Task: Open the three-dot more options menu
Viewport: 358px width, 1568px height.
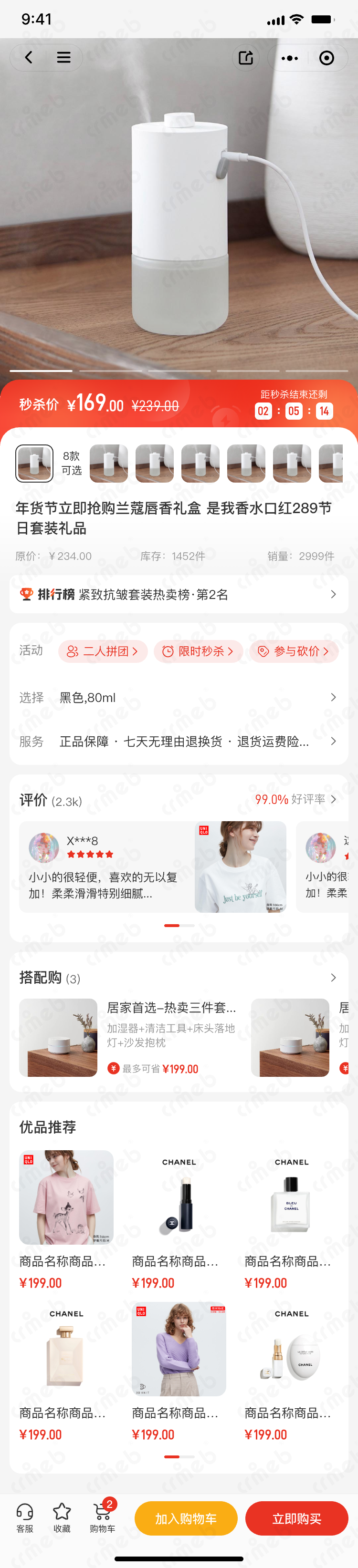Action: 289,58
